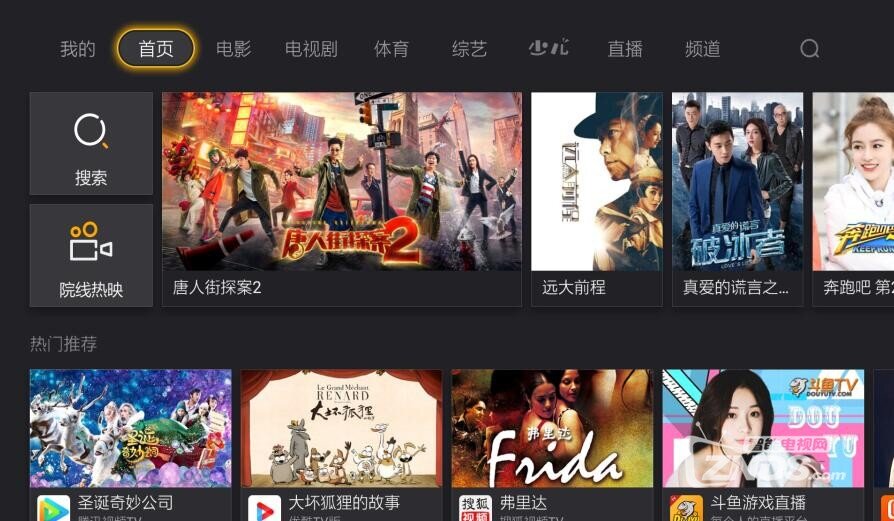
Task: Switch to the 综艺 tab
Action: [x=469, y=49]
